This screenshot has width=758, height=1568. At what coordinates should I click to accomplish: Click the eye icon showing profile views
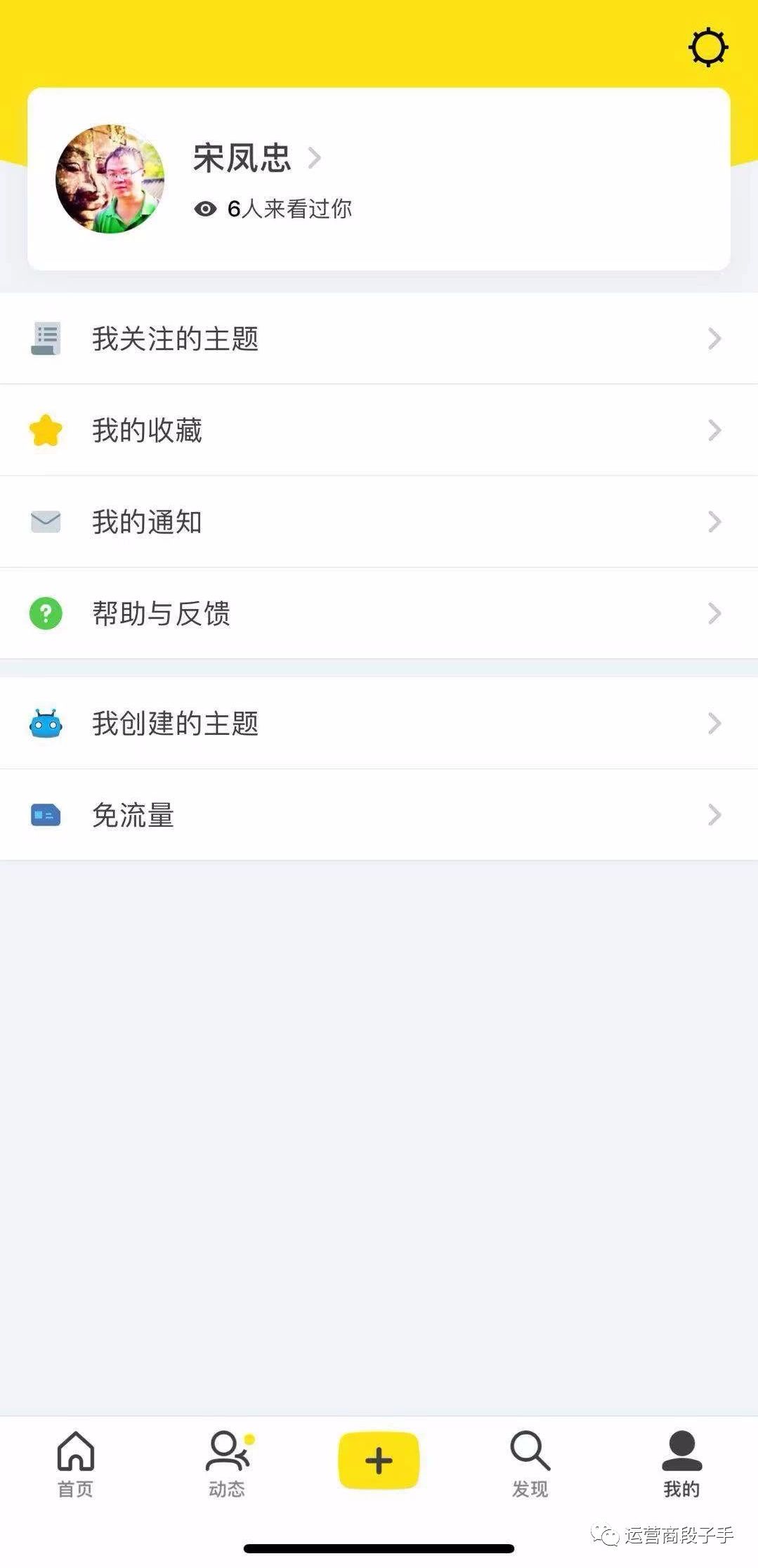[204, 209]
